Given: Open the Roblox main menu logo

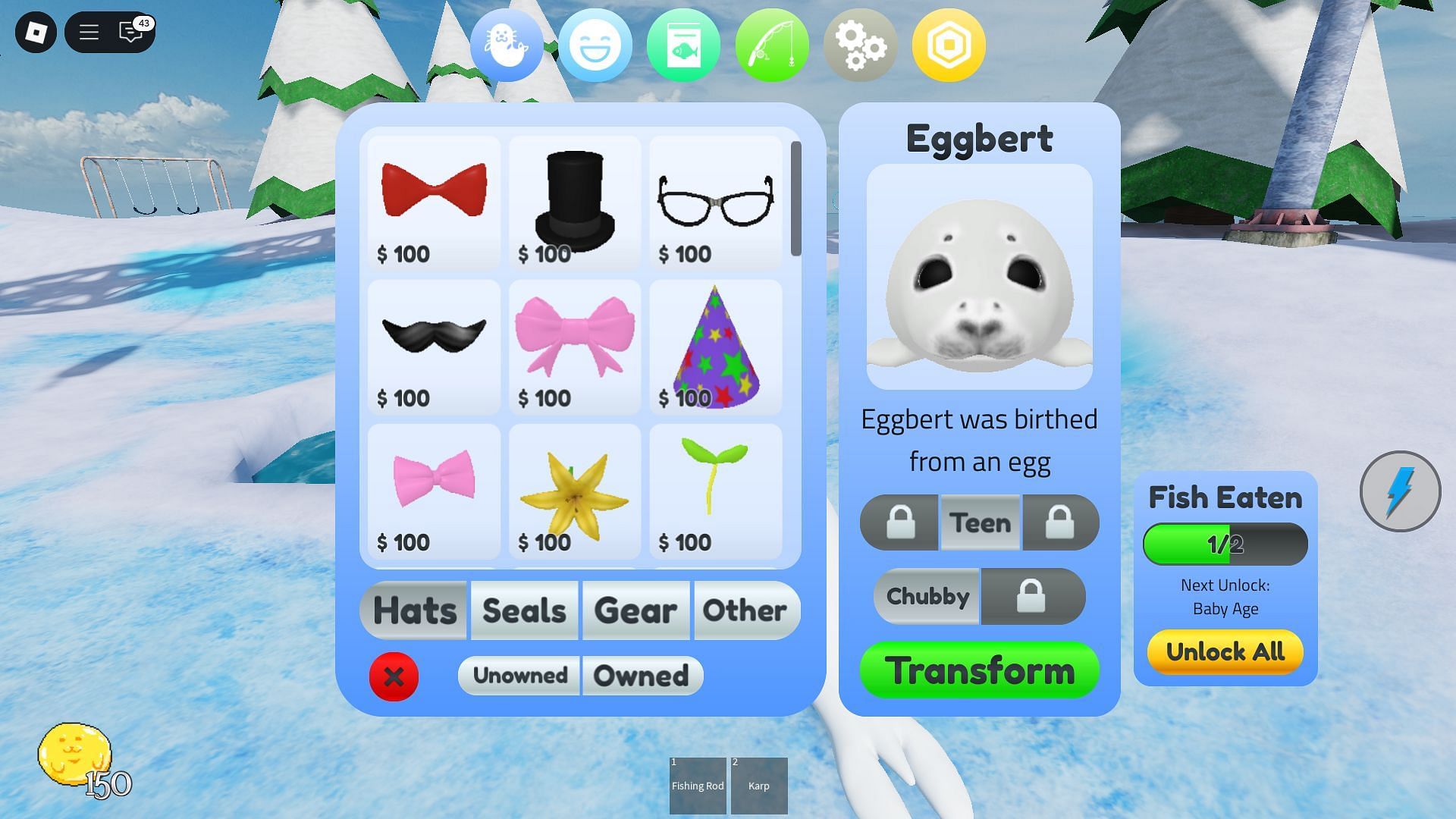Looking at the screenshot, I should [x=36, y=32].
